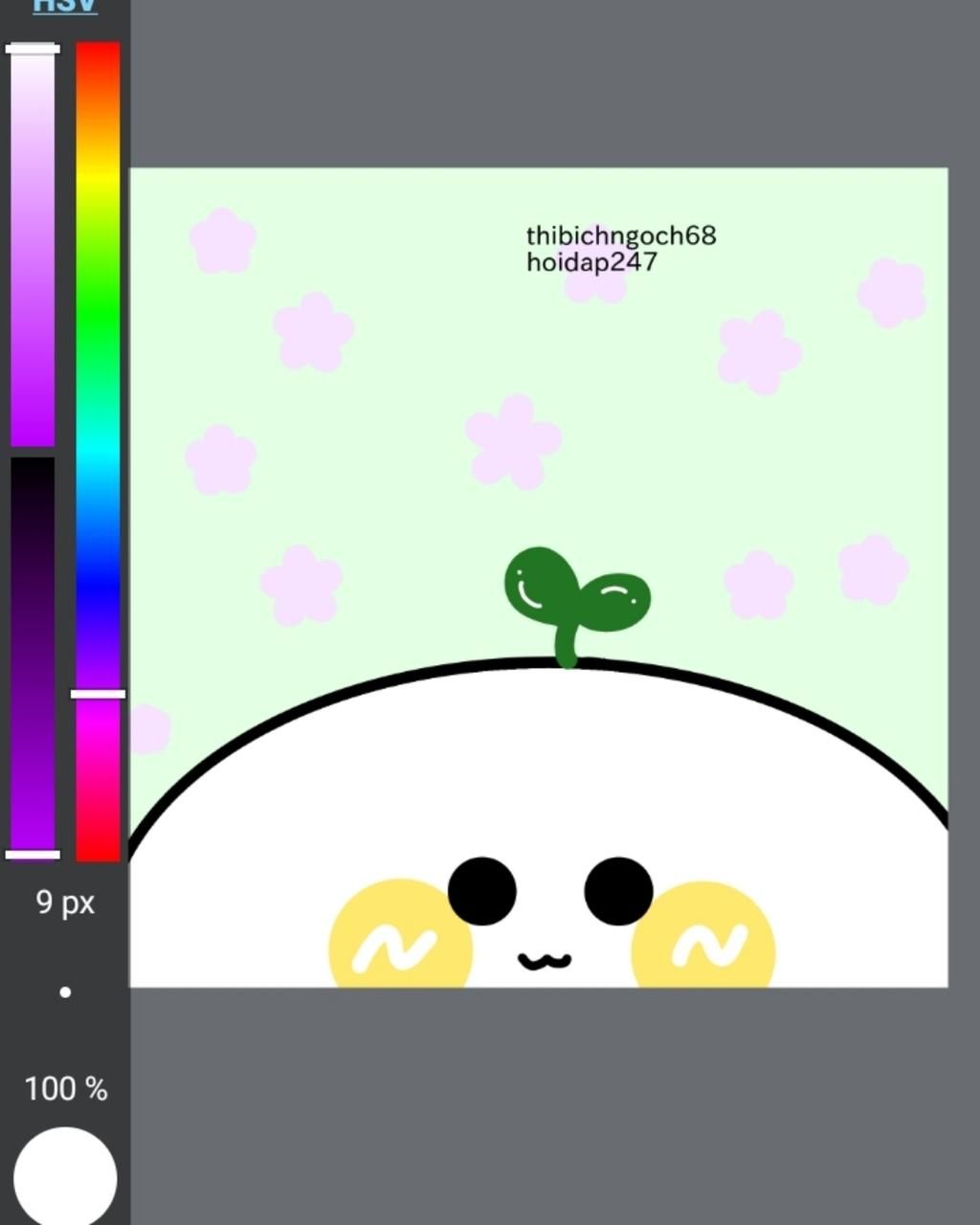The width and height of the screenshot is (980, 1225).
Task: Select the white current color circle
Action: tap(65, 1177)
